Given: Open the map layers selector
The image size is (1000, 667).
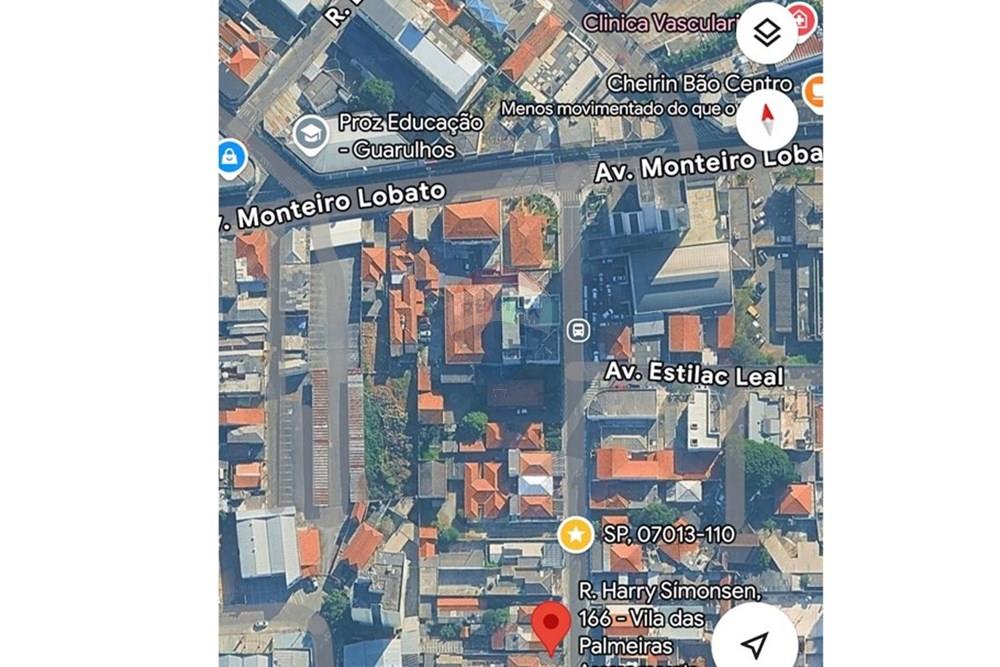Looking at the screenshot, I should pyautogui.click(x=767, y=33).
